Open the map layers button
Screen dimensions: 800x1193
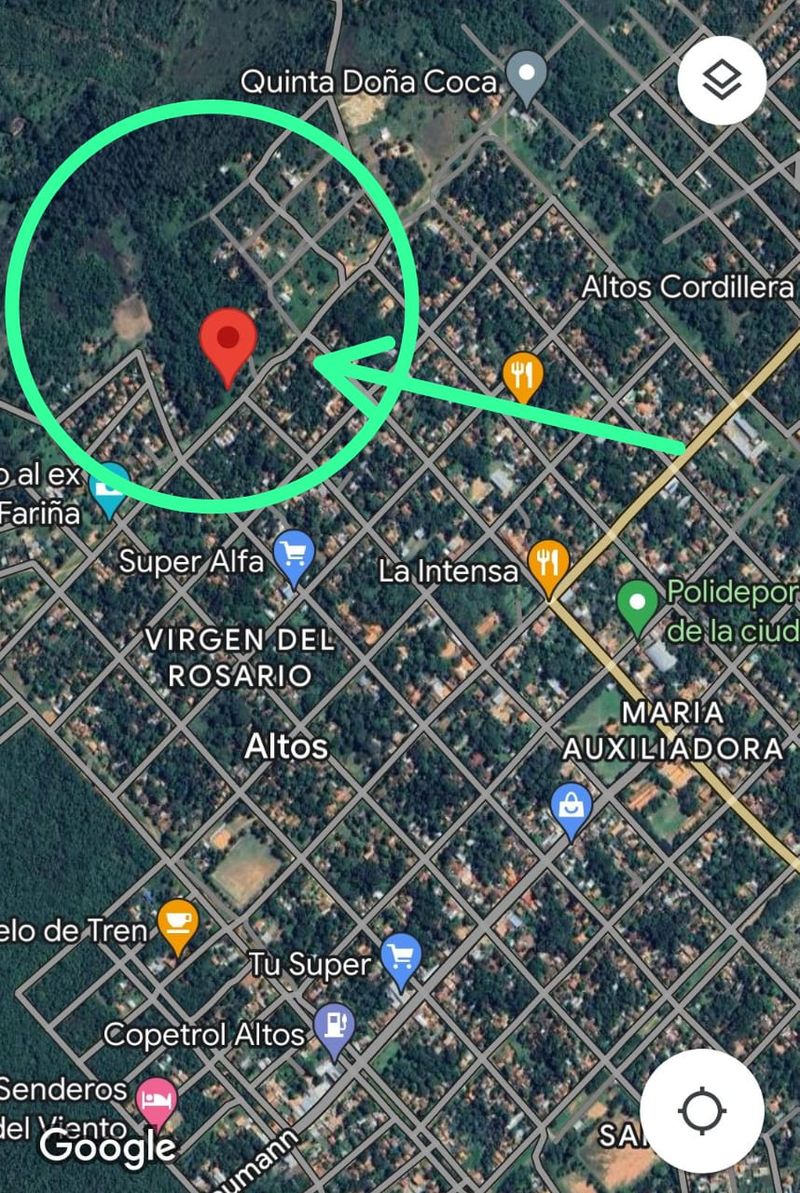(x=722, y=79)
